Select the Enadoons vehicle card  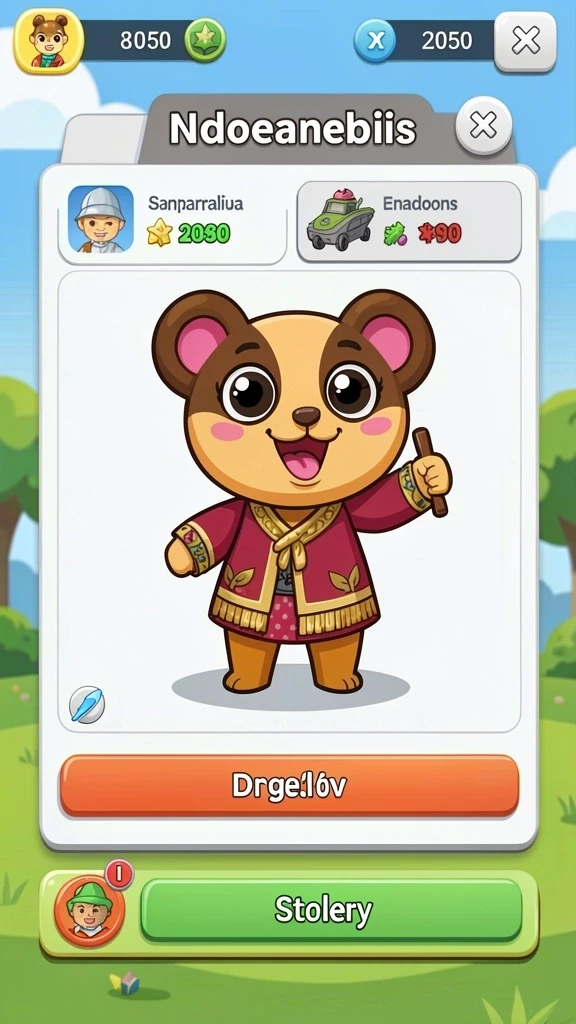coord(409,220)
